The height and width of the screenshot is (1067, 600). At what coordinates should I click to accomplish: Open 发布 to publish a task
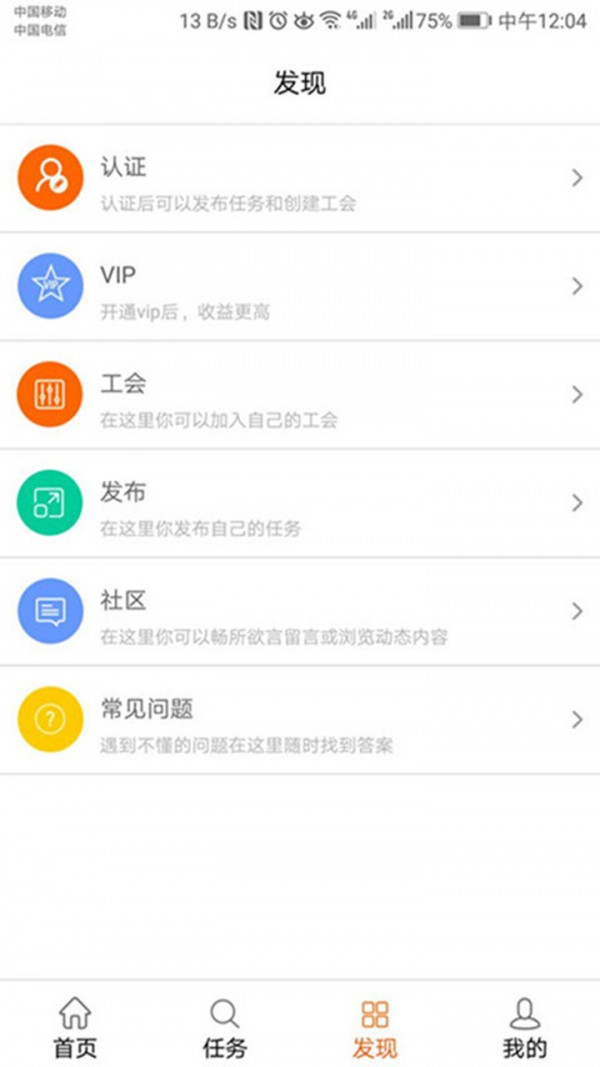coord(300,502)
